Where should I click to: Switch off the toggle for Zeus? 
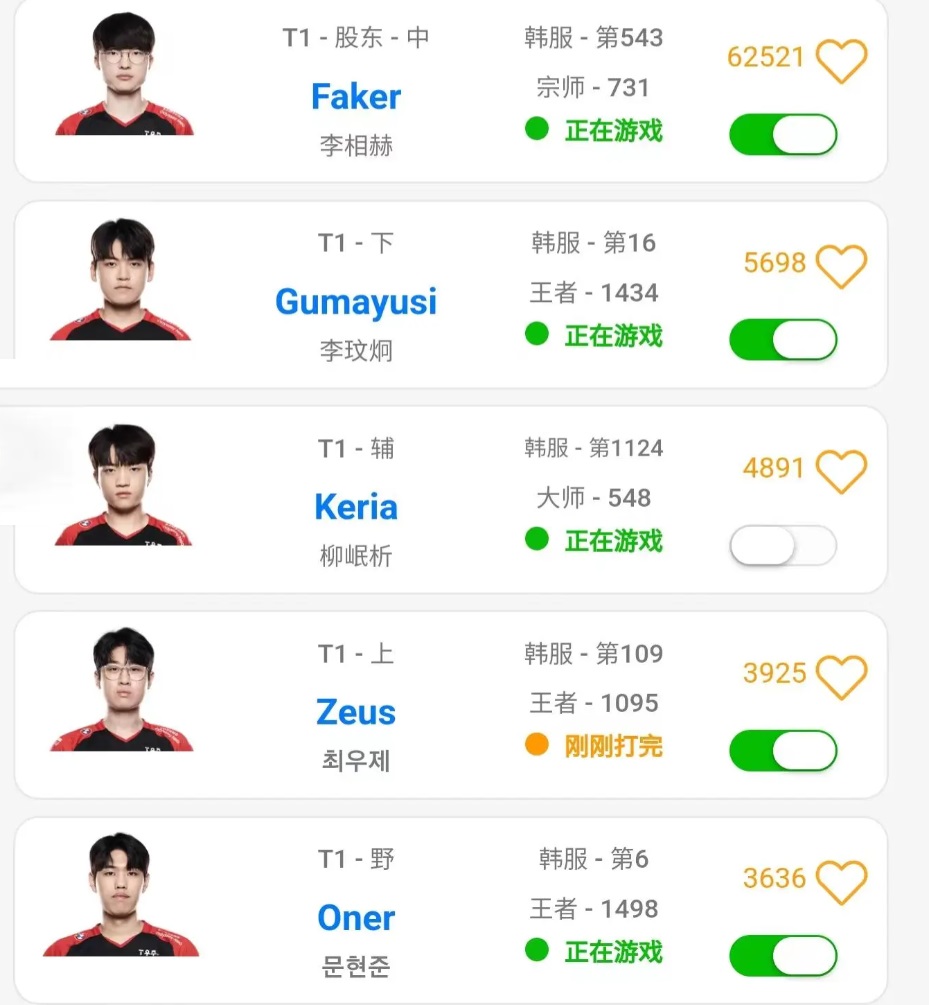tap(783, 751)
